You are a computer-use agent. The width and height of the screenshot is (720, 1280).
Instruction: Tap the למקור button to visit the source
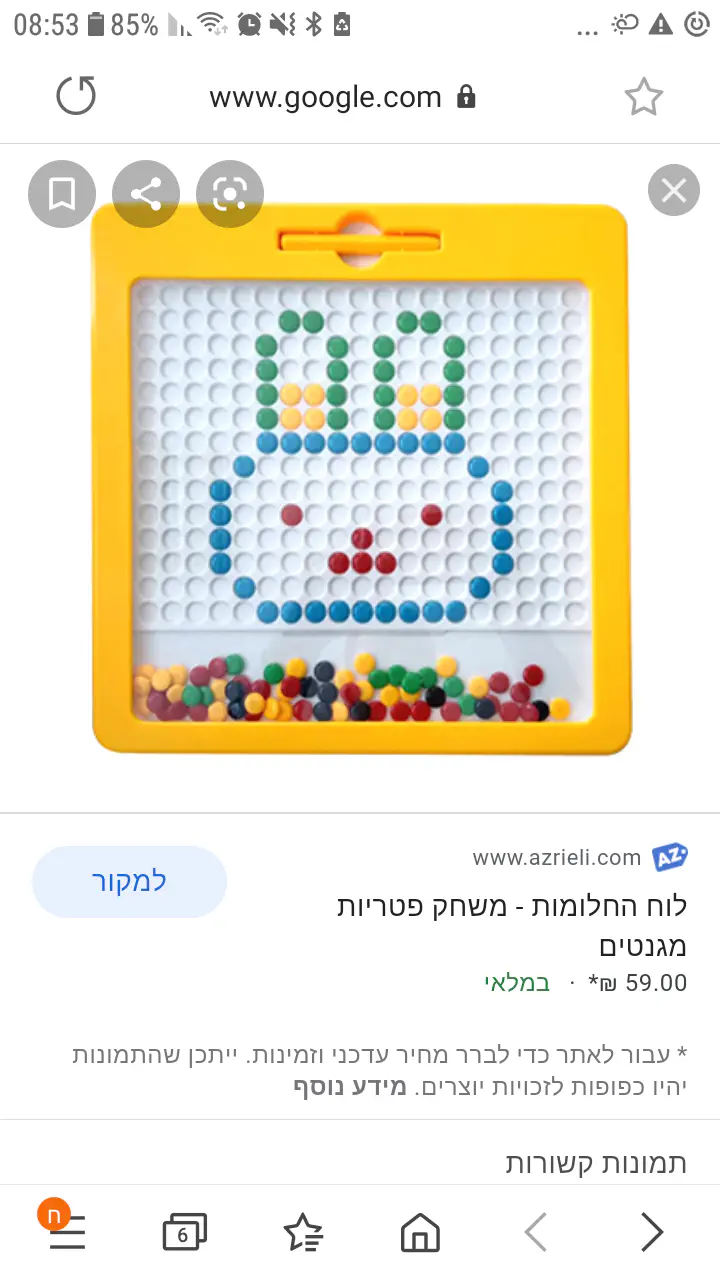click(129, 882)
